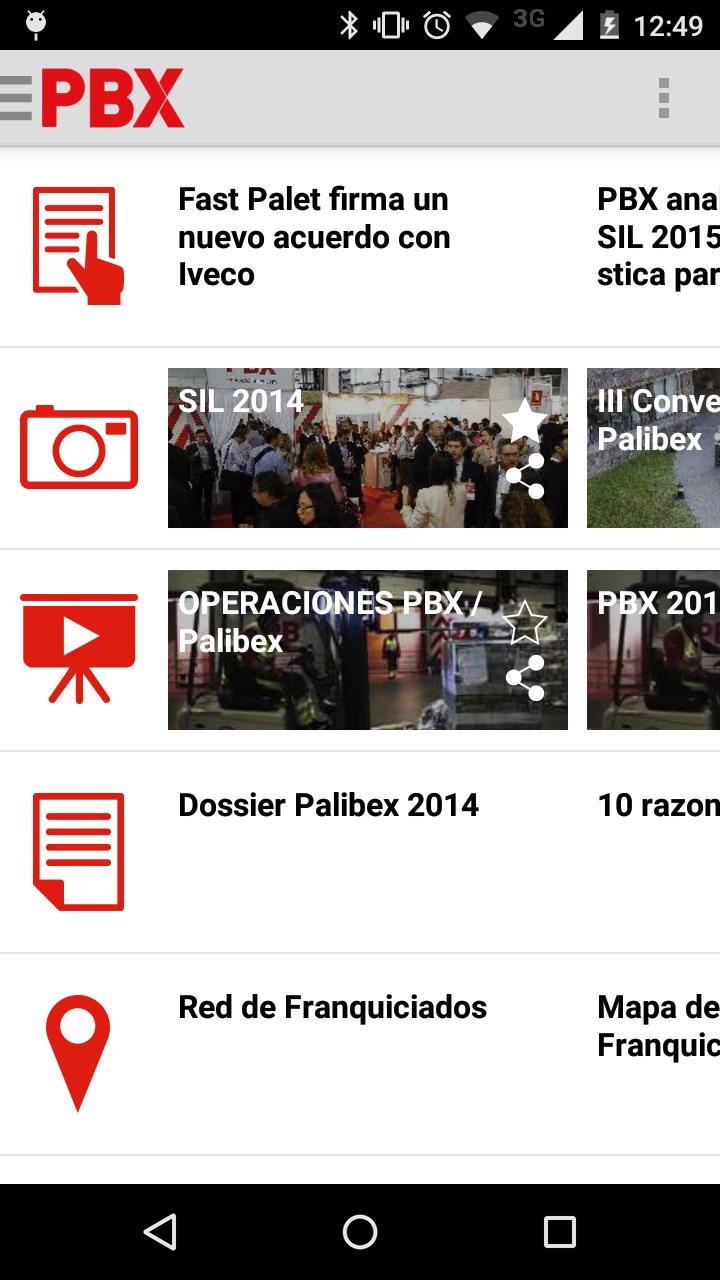Open the Dossier Palibex 2014 document

[328, 805]
